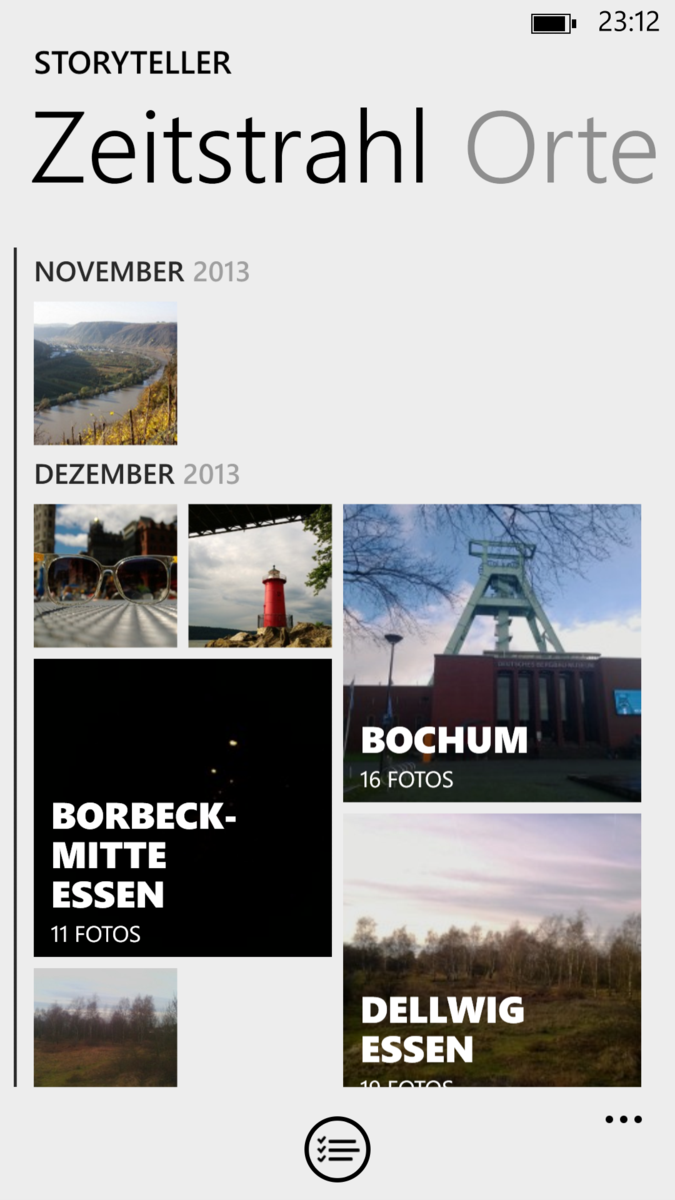The width and height of the screenshot is (675, 1200).
Task: Select the Zeitstrahl tab
Action: tap(230, 148)
